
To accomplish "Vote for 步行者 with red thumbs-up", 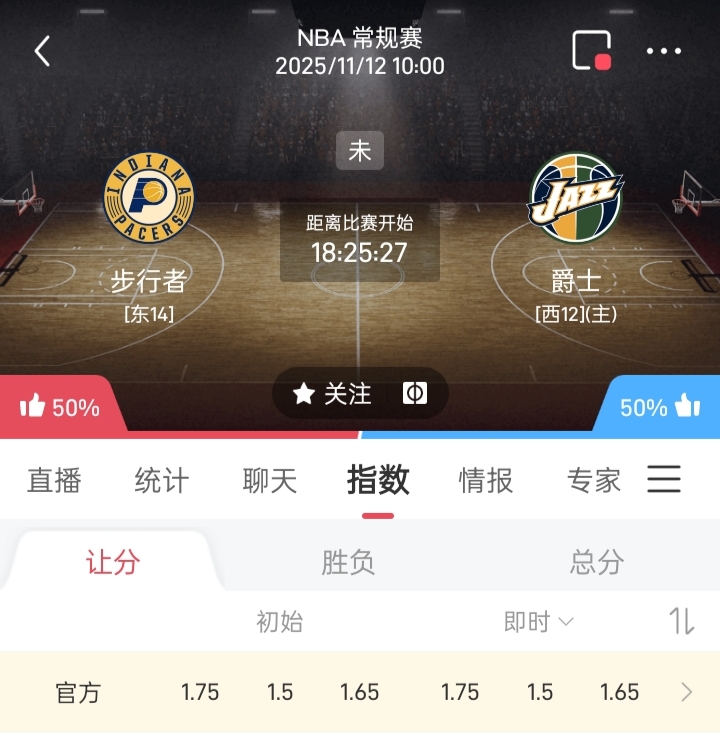I will [x=60, y=407].
